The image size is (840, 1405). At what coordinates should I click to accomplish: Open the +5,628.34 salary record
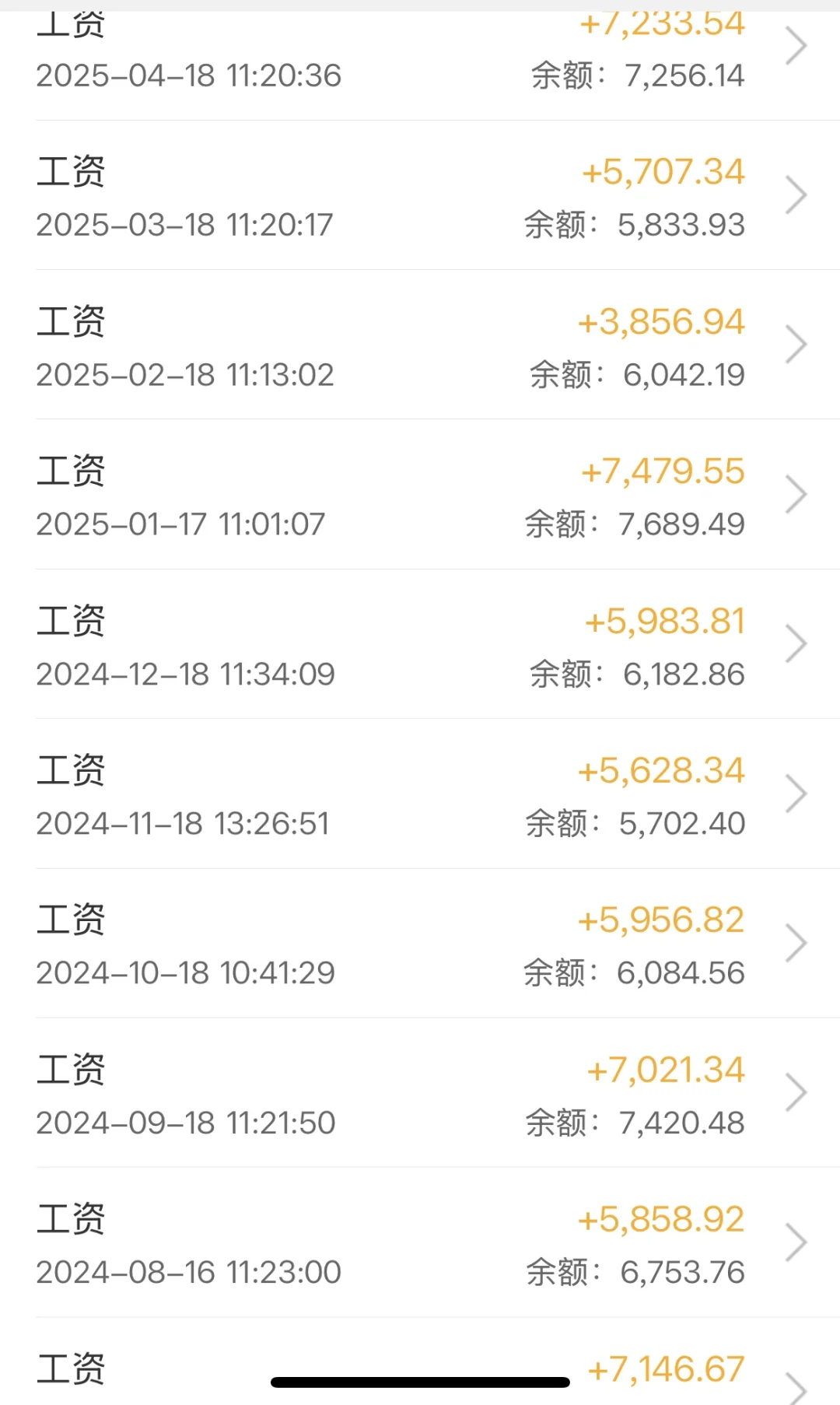(x=420, y=795)
